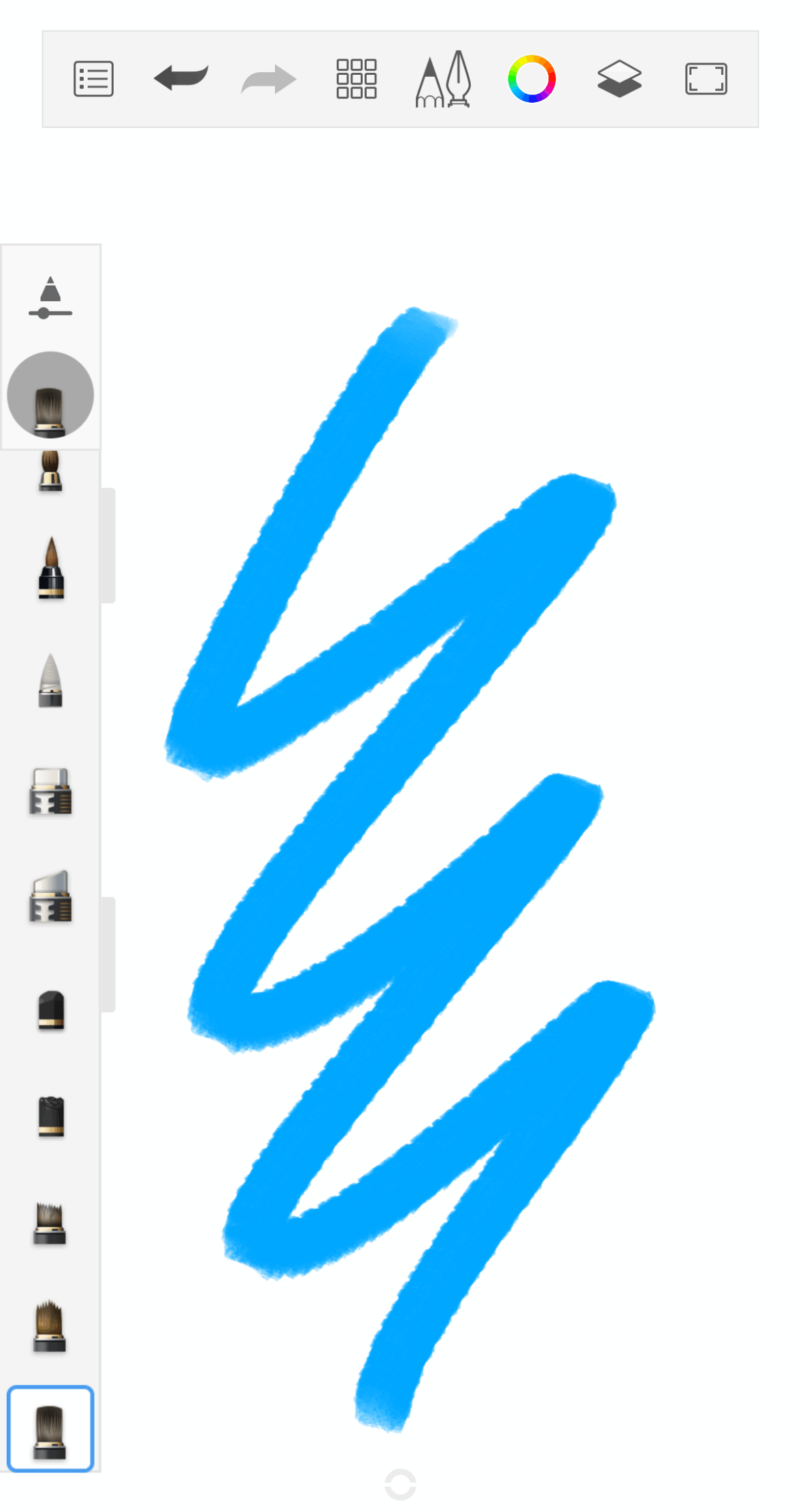Tap the circular puck at canvas bottom
The height and width of the screenshot is (1512, 801).
400,1484
